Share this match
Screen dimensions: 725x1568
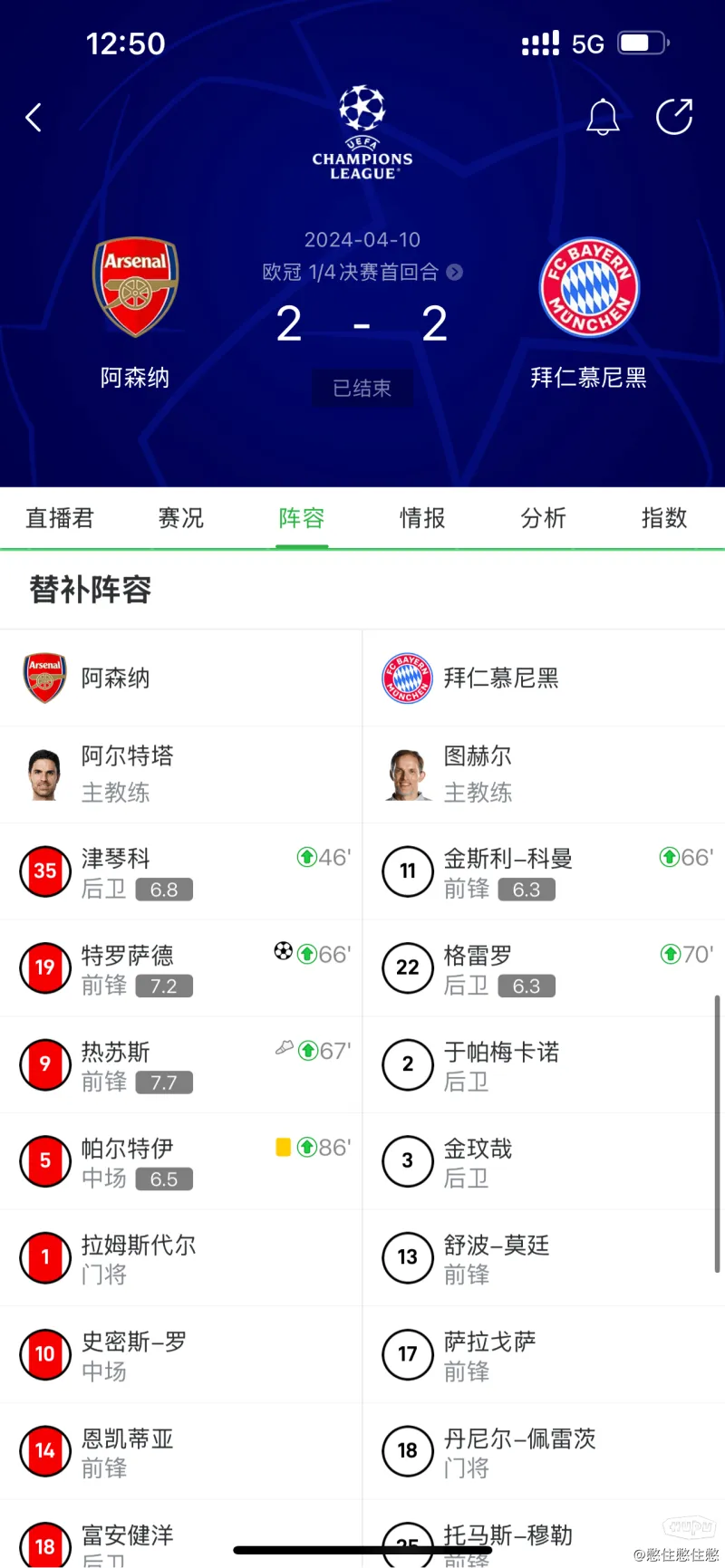pyautogui.click(x=674, y=117)
